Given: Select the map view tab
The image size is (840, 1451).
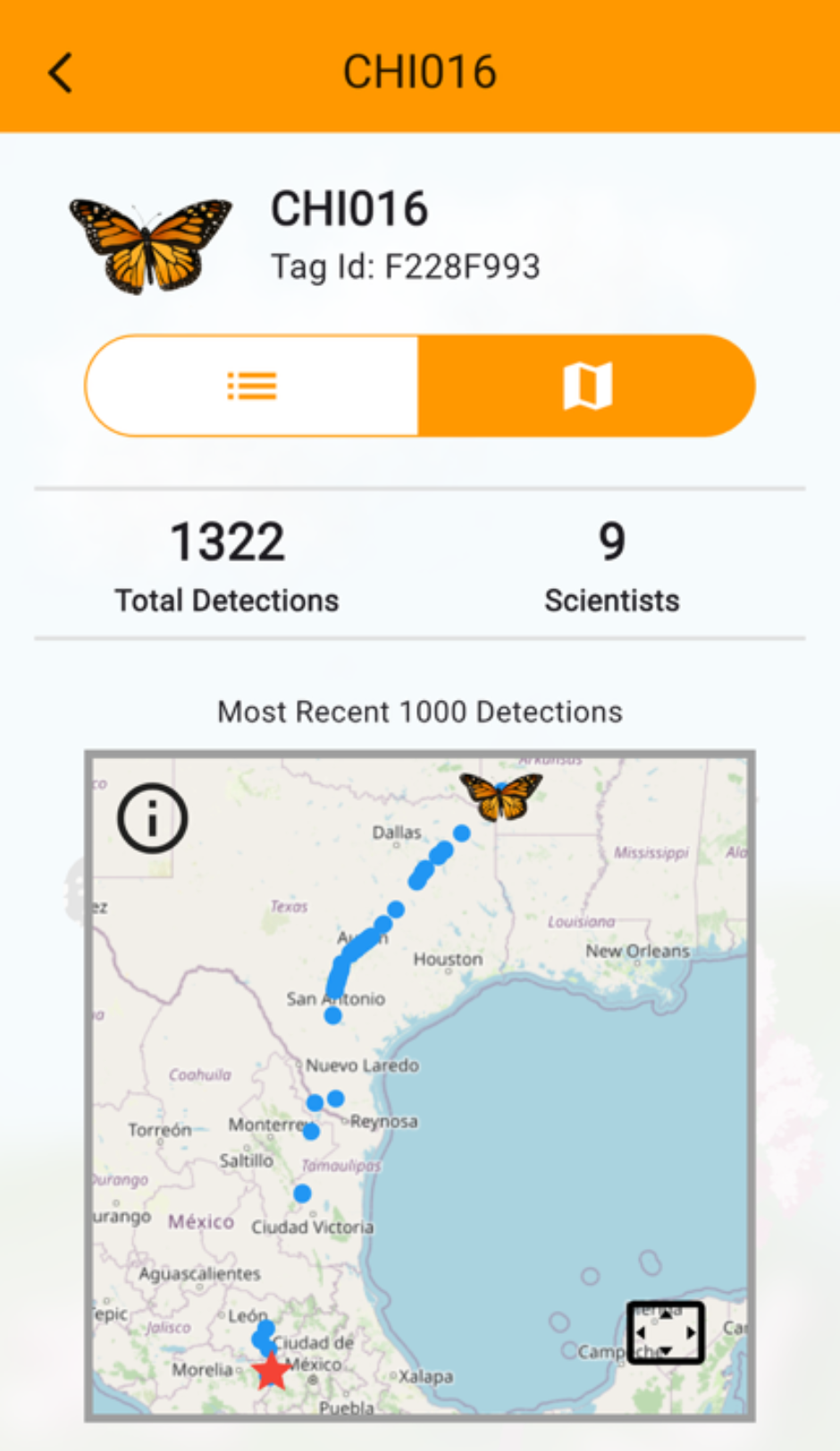Looking at the screenshot, I should (x=587, y=386).
